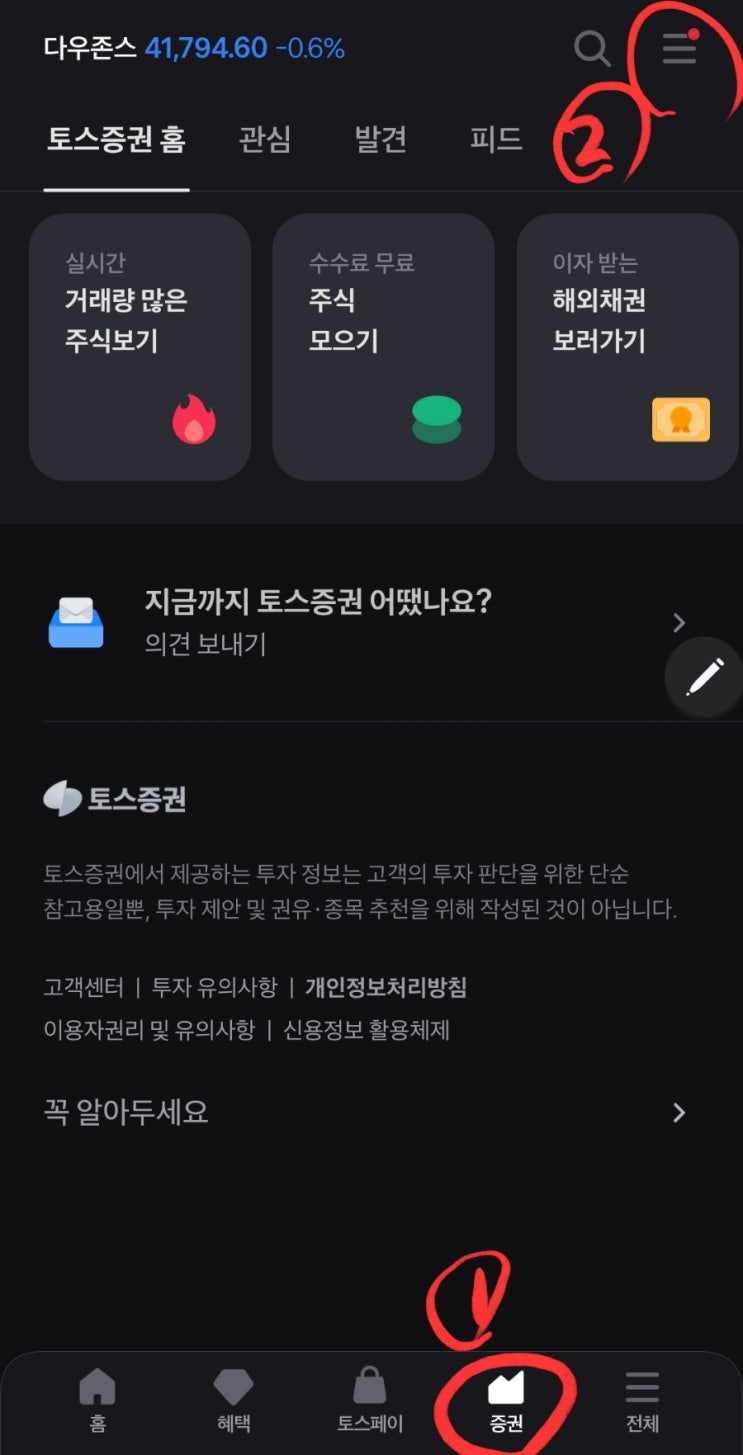Open the 신용정보 활용체제 link
The height and width of the screenshot is (1455, 743).
coord(366,1030)
